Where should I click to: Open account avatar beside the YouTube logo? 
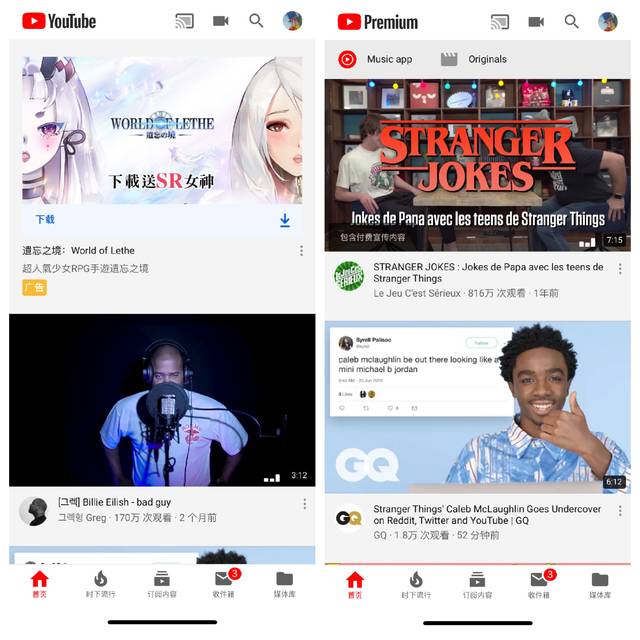point(292,21)
